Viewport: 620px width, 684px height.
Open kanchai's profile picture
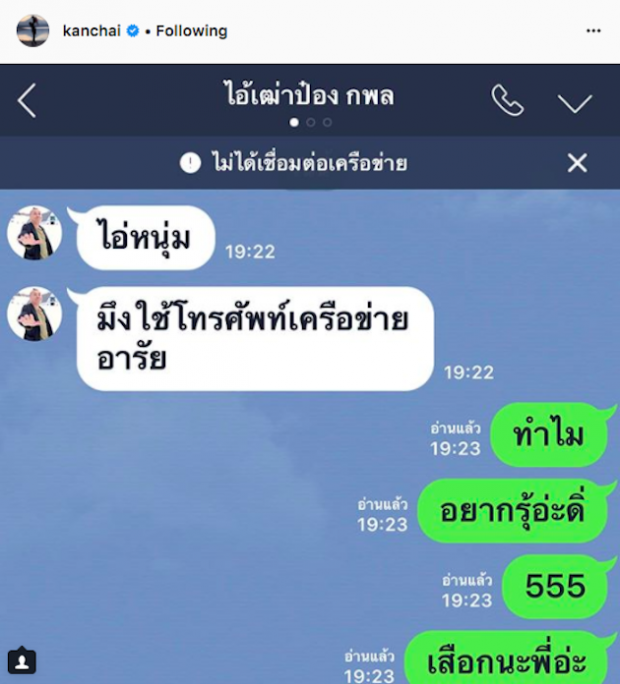click(x=33, y=31)
